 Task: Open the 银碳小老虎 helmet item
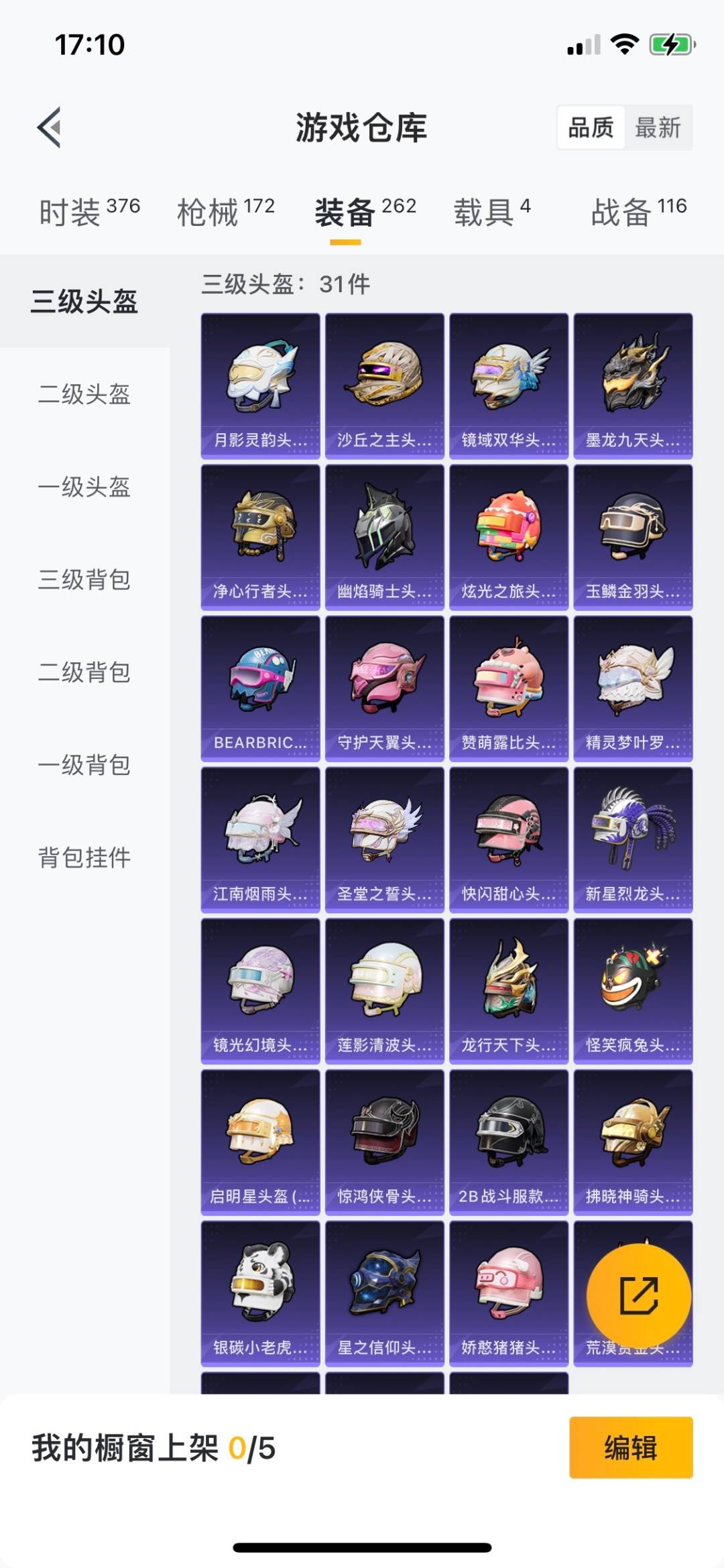tap(260, 1293)
